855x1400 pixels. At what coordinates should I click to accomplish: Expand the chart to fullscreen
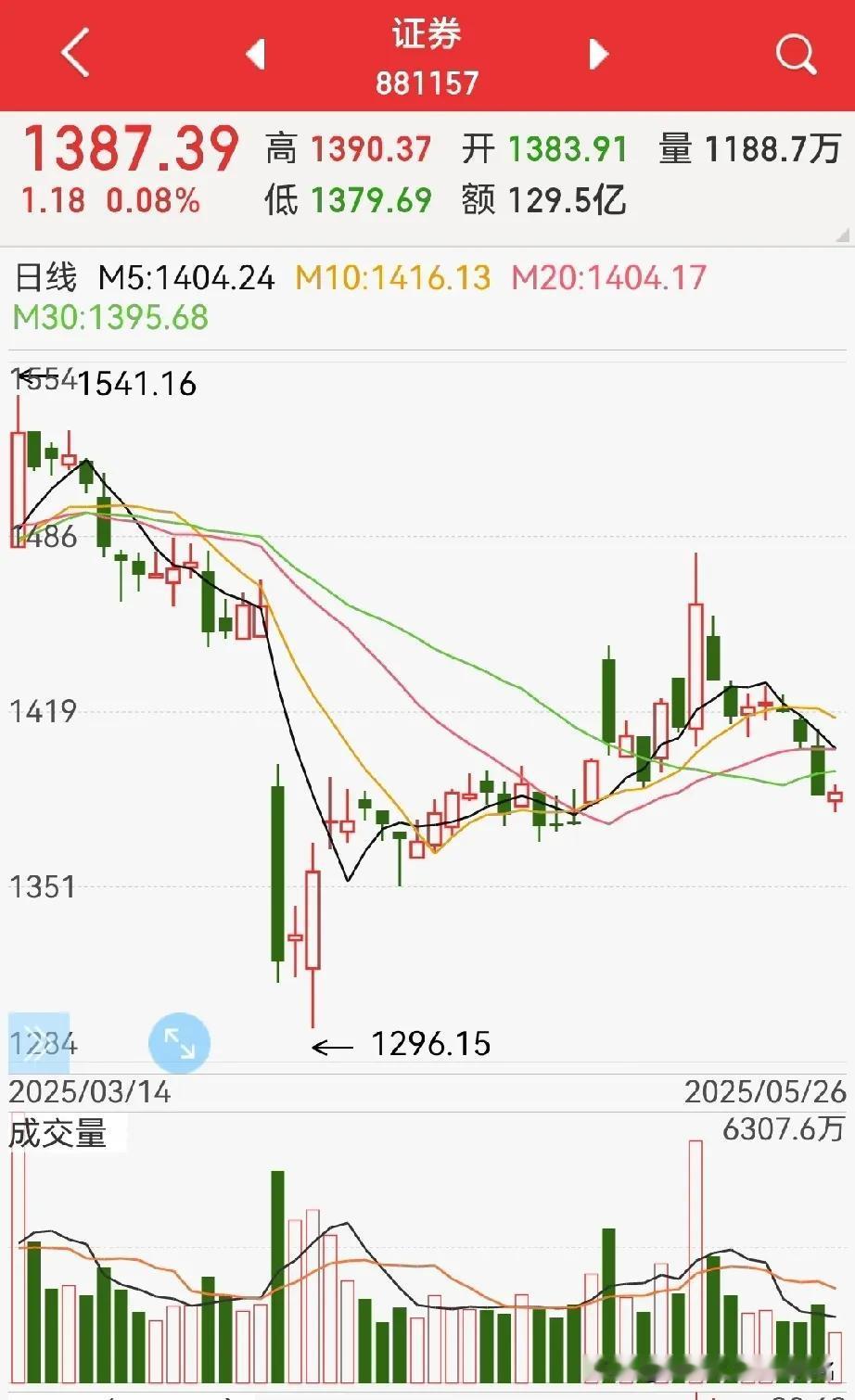click(x=179, y=1043)
